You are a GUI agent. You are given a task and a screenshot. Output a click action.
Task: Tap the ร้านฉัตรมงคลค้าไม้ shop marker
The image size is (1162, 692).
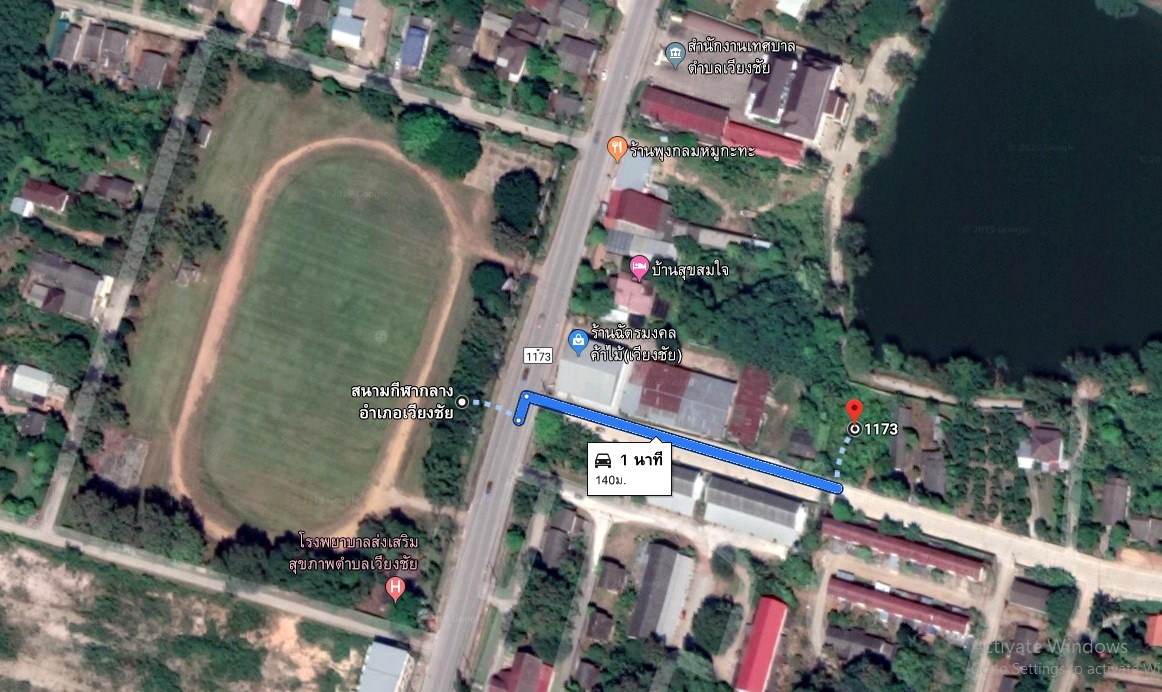[x=577, y=342]
